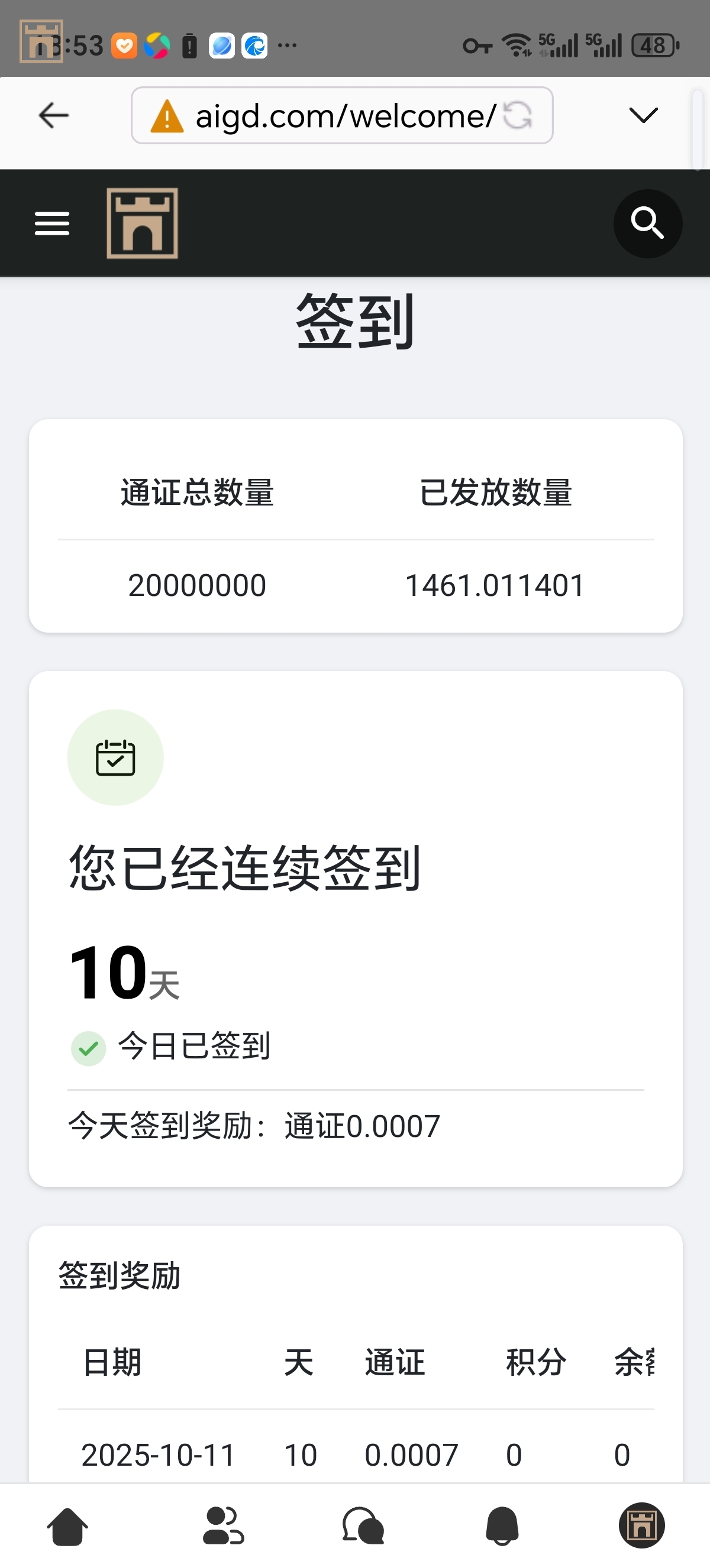Go back using the browser back arrow
This screenshot has height=1568, width=710.
(x=54, y=115)
